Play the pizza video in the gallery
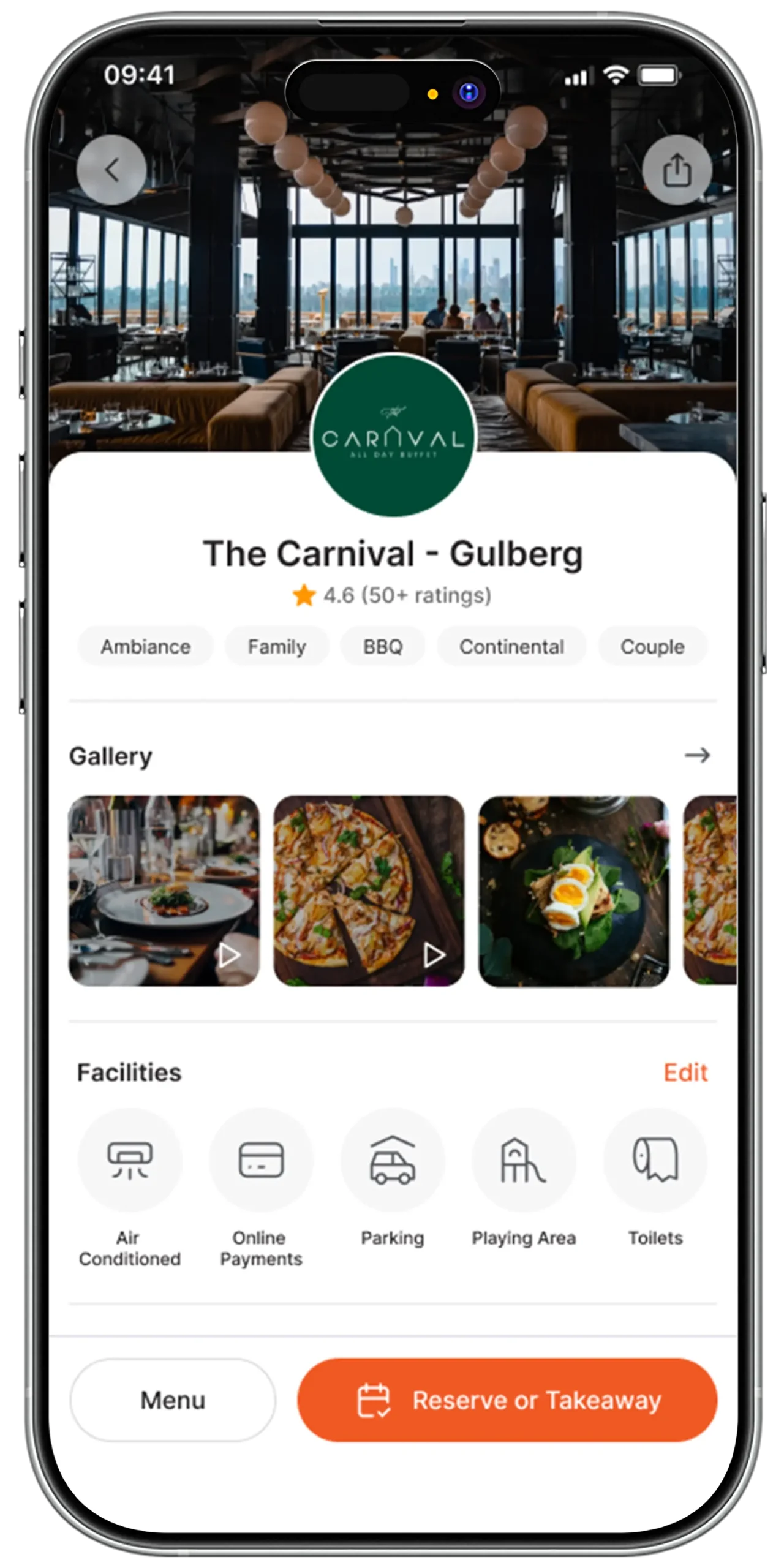This screenshot has height=1568, width=784. 435,954
